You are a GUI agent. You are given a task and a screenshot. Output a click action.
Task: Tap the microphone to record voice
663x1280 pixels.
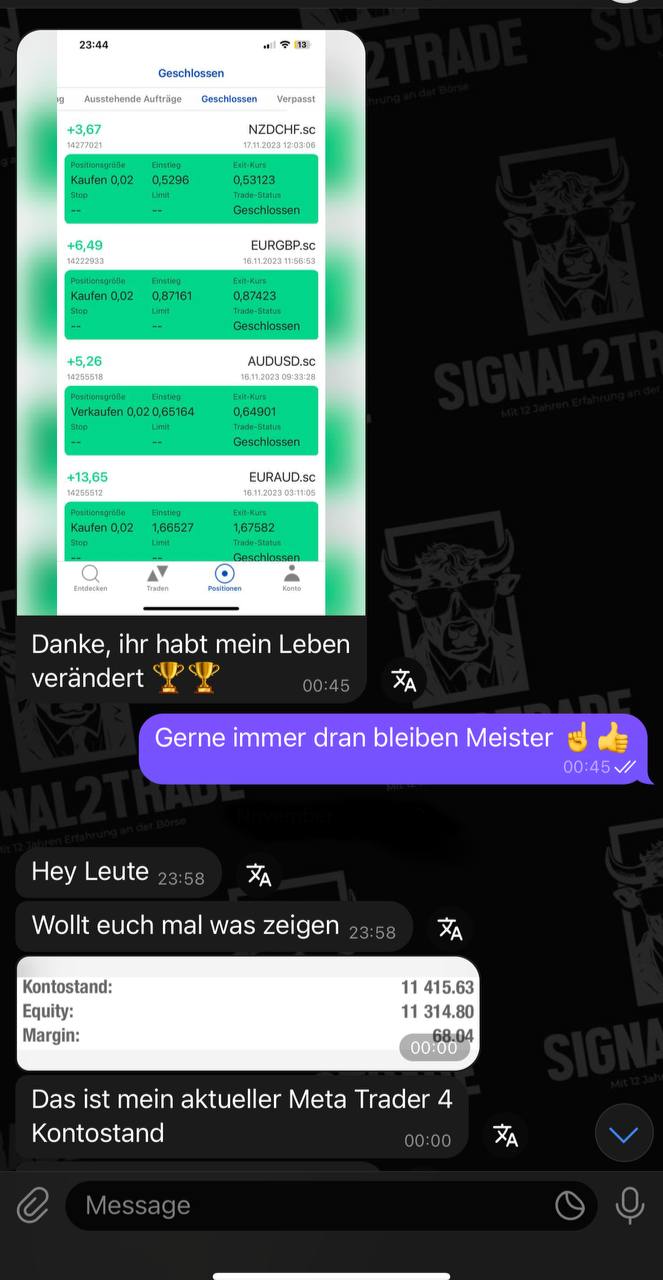point(630,1206)
